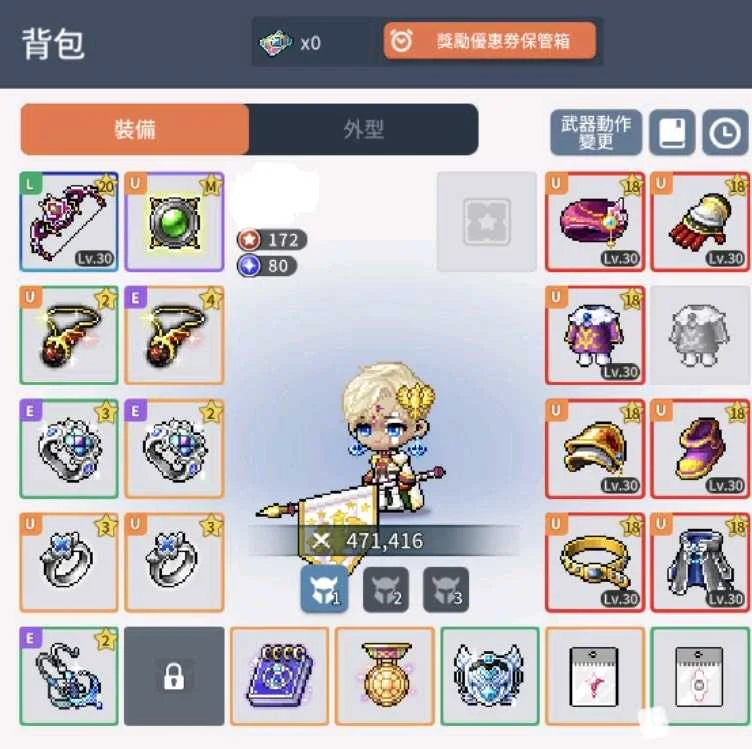
Task: Select the purple shoes slot
Action: [x=700, y=449]
